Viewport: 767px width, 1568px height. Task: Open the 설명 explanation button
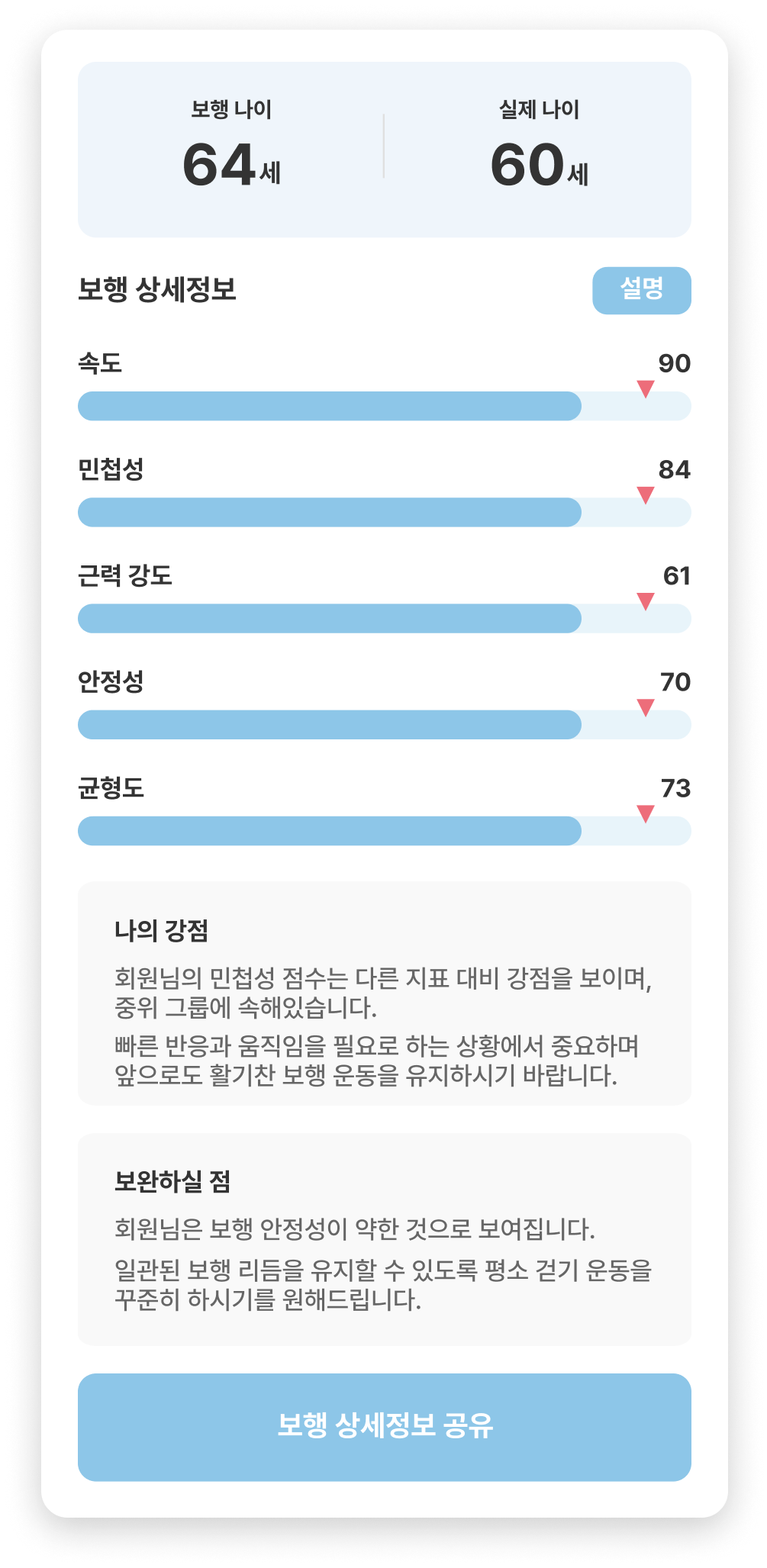click(641, 290)
